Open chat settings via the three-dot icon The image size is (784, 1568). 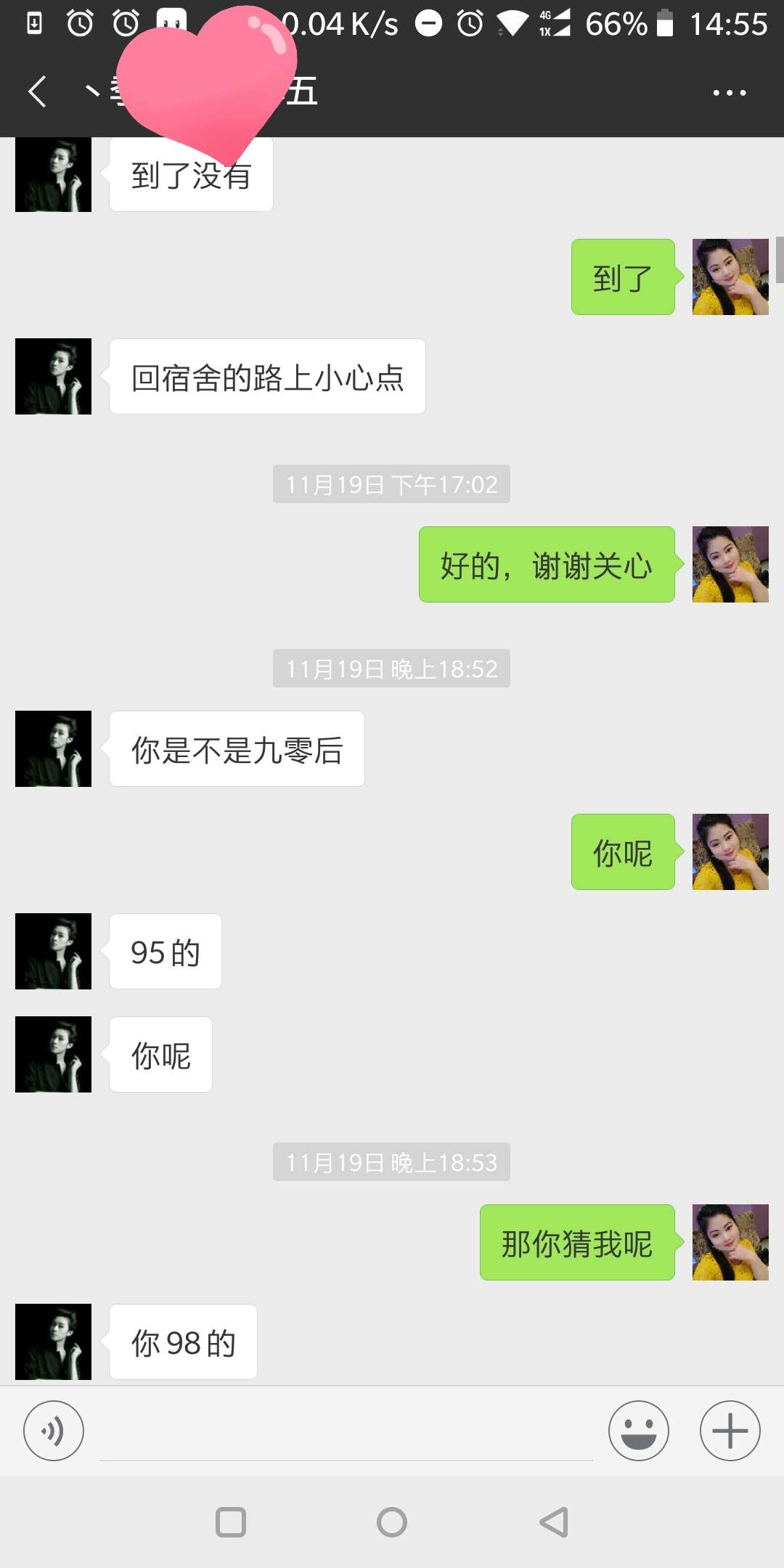click(x=729, y=91)
